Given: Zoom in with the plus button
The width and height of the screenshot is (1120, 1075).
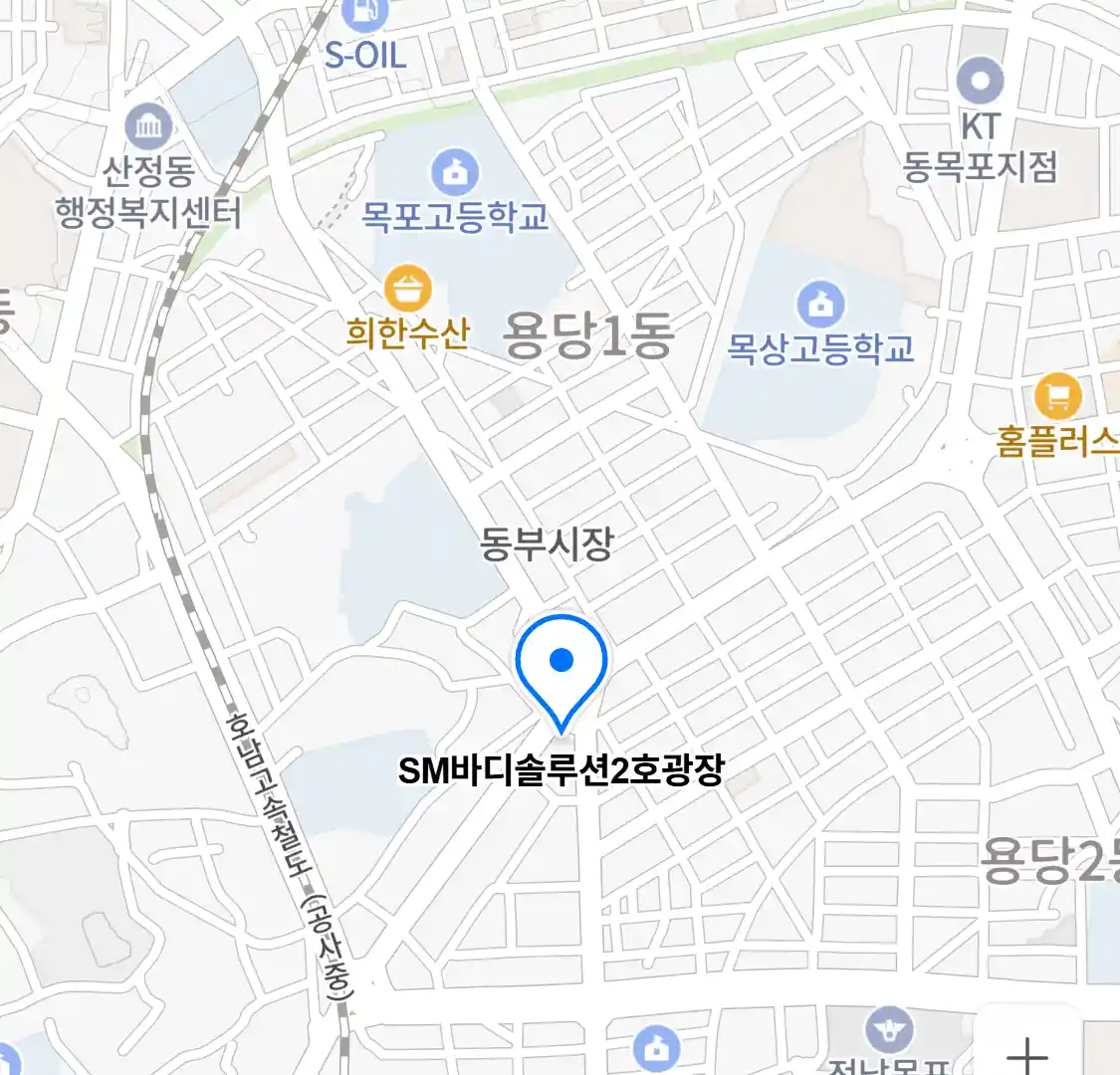Looking at the screenshot, I should point(1026,1051).
